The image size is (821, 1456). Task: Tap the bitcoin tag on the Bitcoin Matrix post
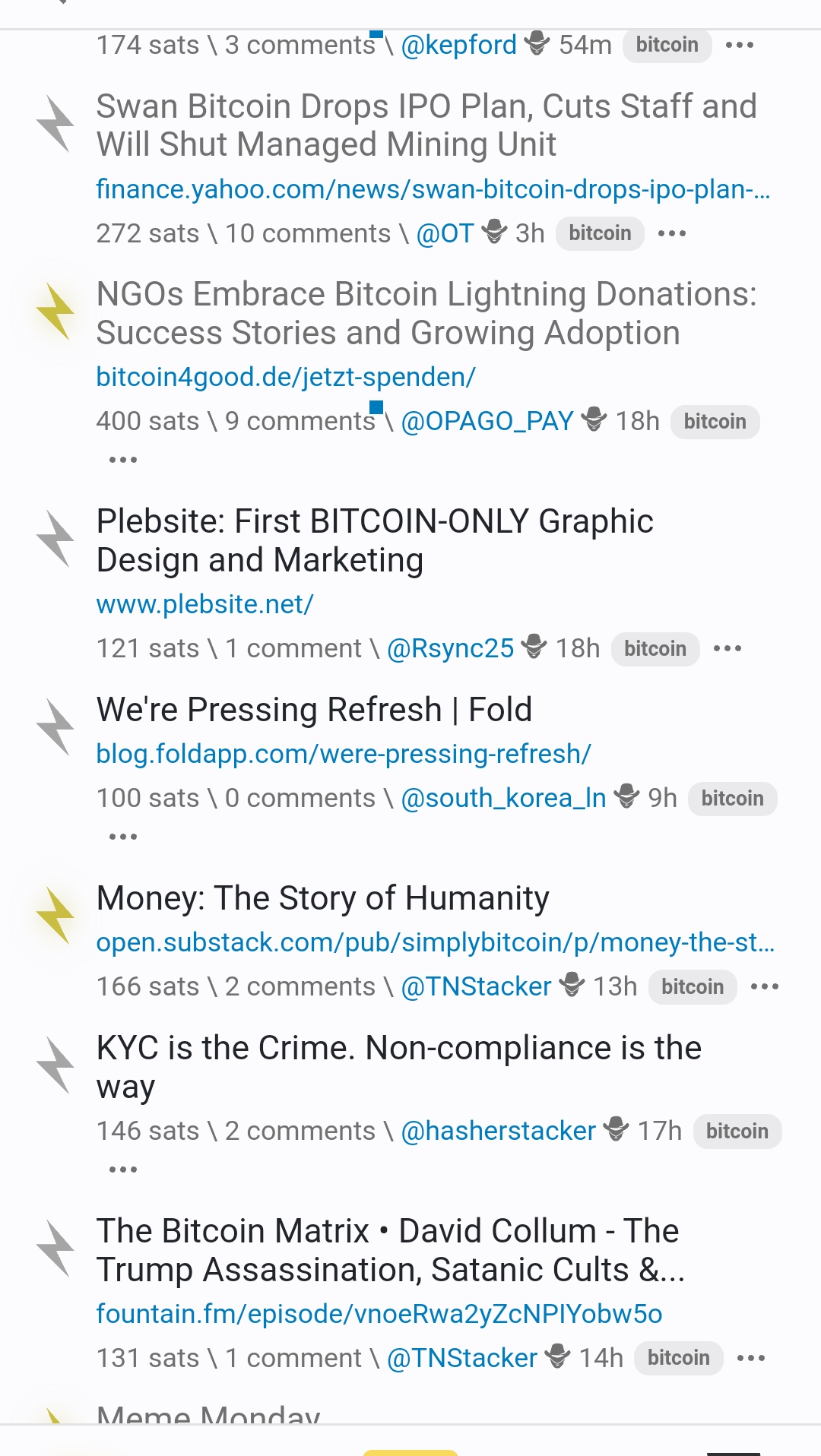(678, 1358)
